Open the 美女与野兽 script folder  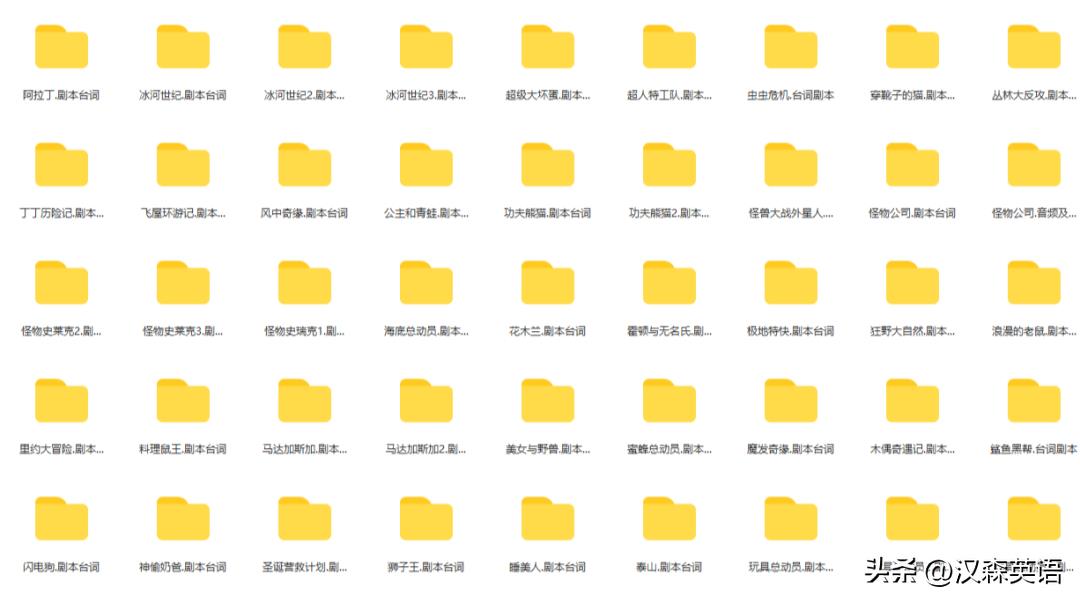[547, 402]
